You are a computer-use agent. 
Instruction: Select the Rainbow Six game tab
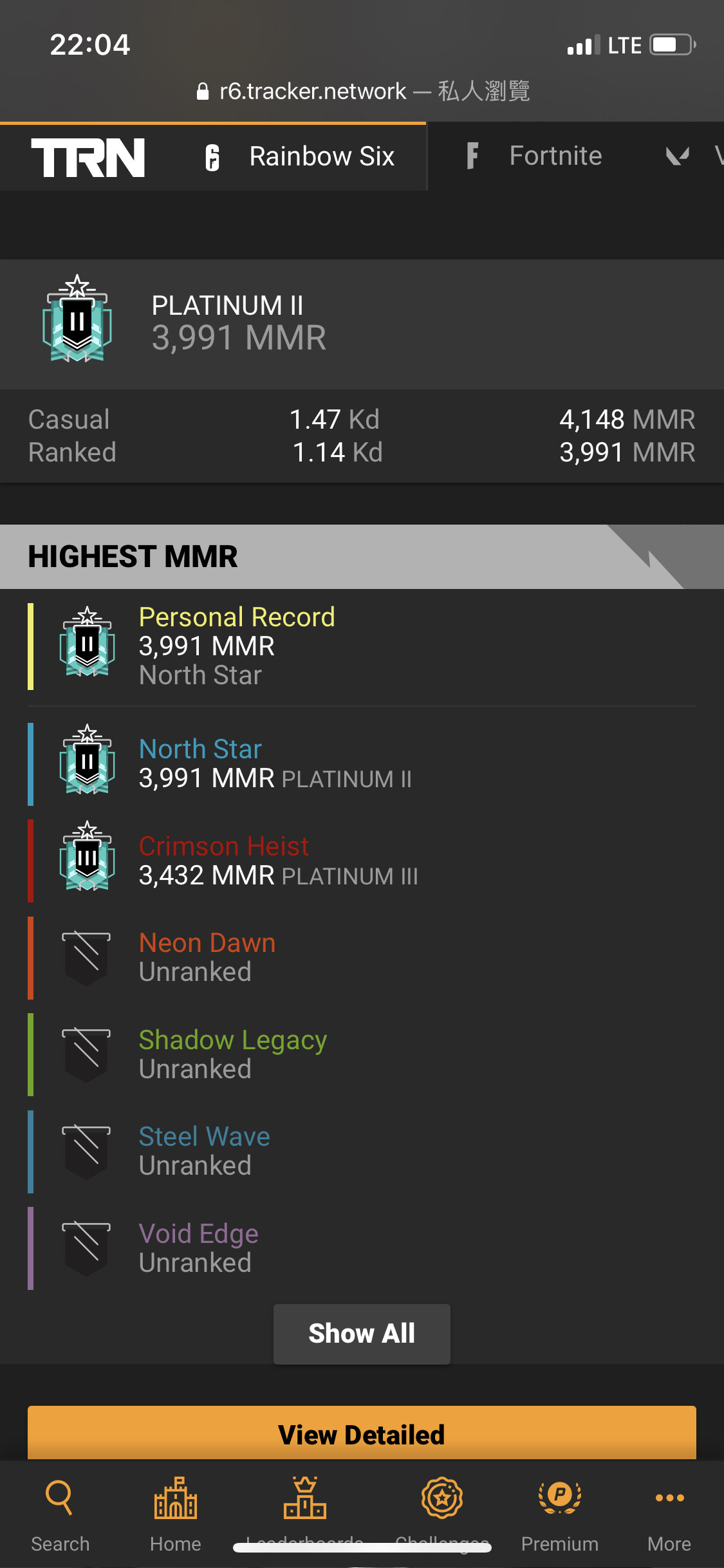point(301,157)
